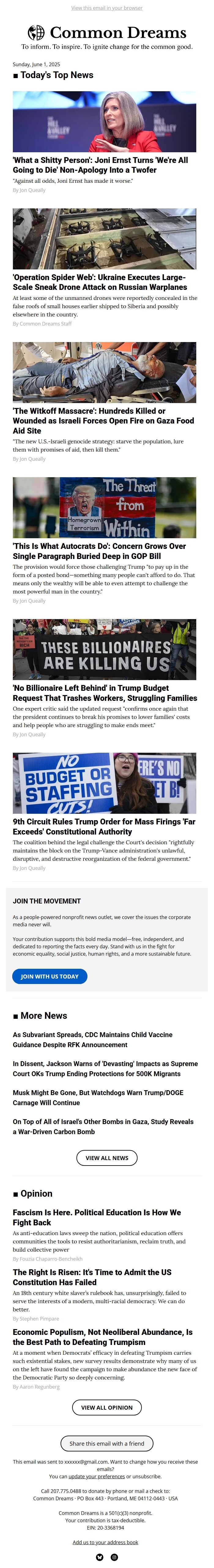Open 'No Billionaire Left Behind' budget article
The height and width of the screenshot is (1568, 214).
(x=104, y=693)
